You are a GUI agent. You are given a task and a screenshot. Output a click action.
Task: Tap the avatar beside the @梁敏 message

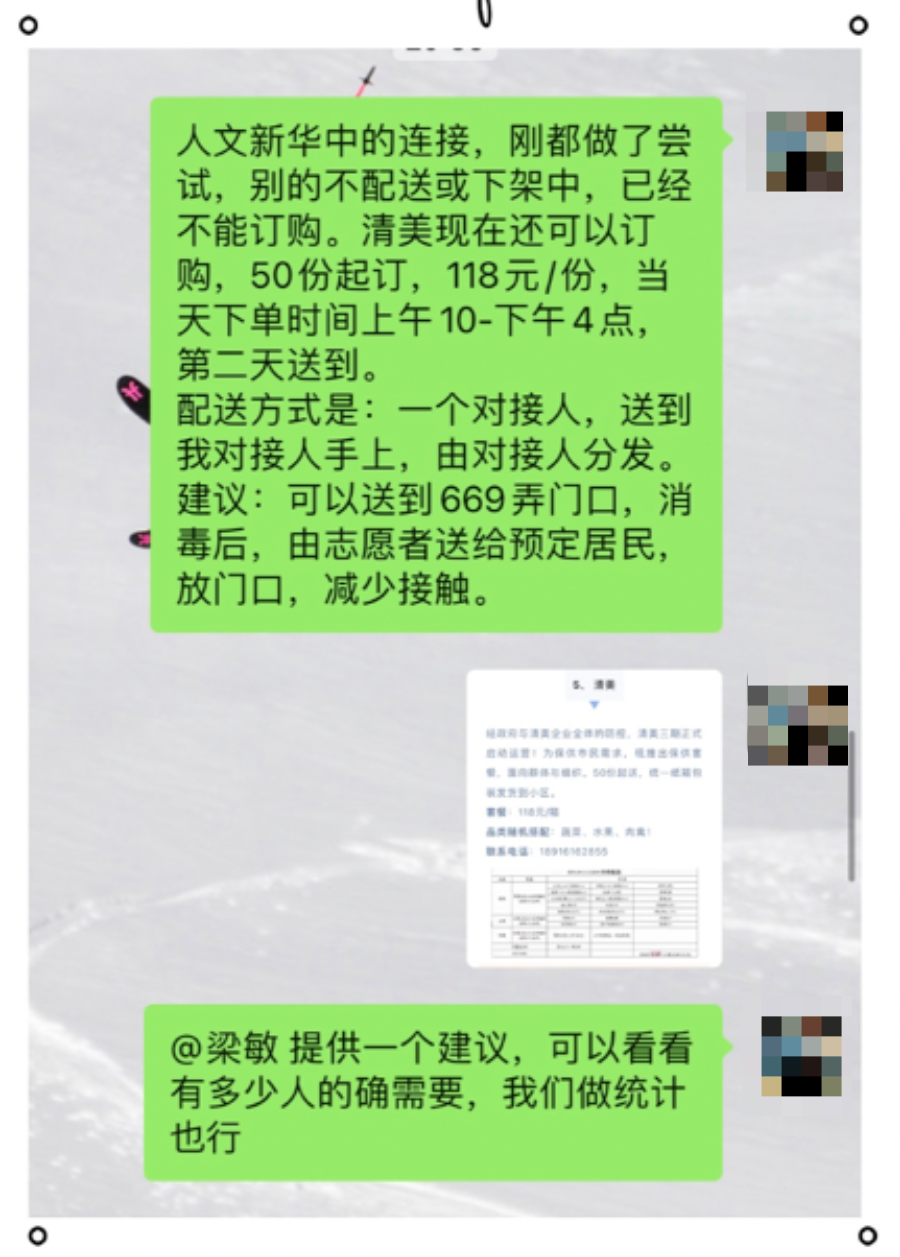[x=801, y=1056]
